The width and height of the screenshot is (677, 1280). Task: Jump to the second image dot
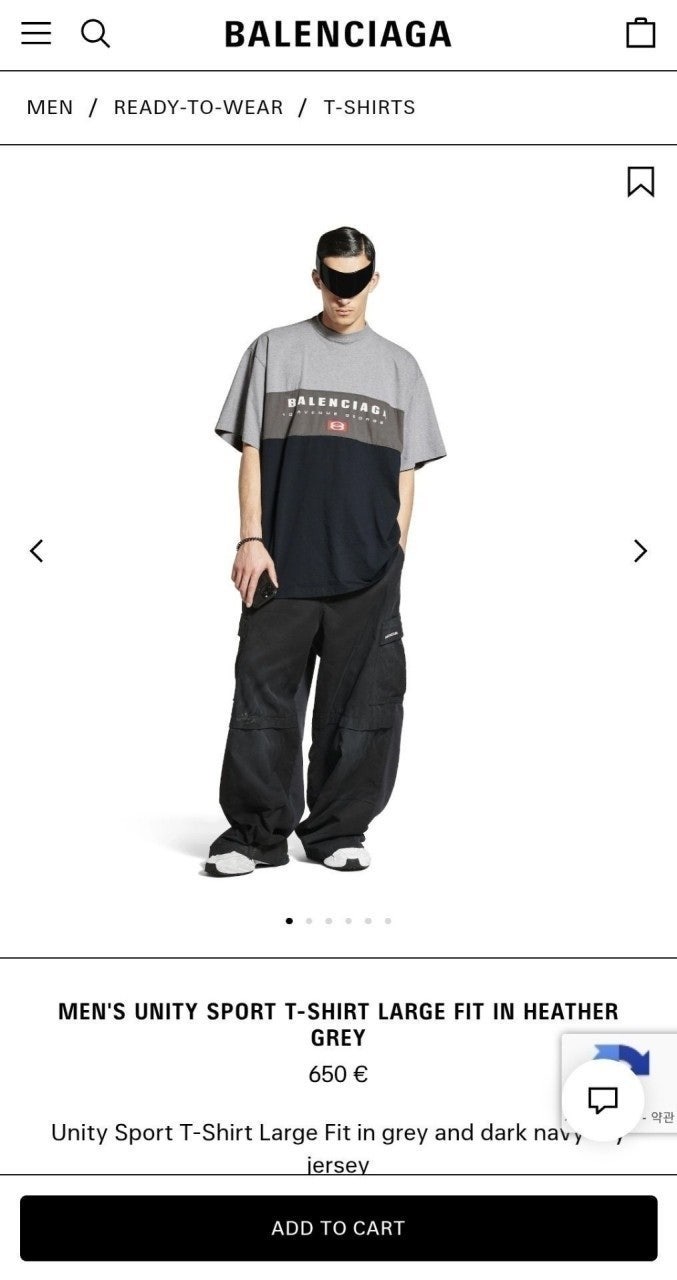tap(309, 921)
